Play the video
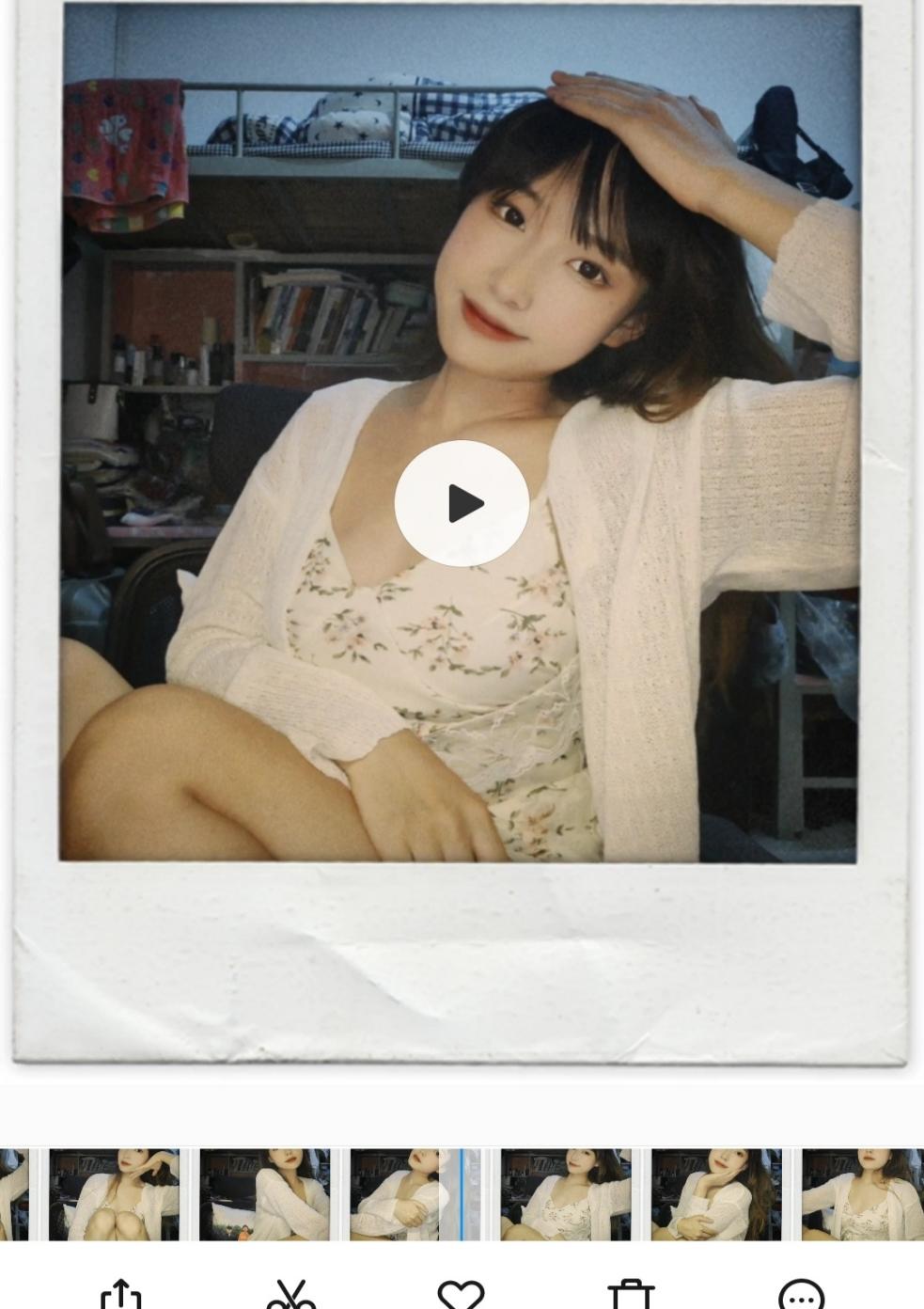The image size is (924, 1309). coord(462,504)
